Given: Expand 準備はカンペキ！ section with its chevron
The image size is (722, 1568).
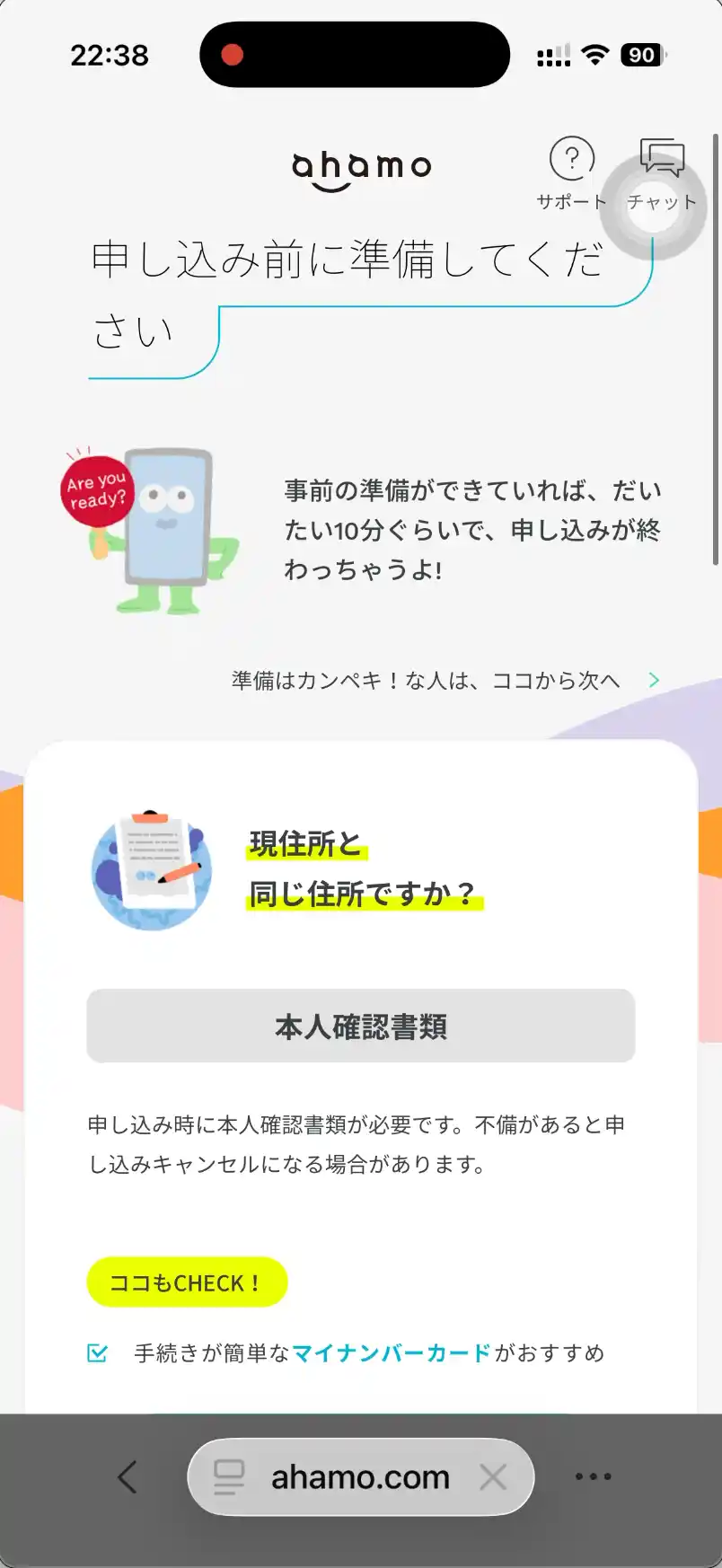Looking at the screenshot, I should coord(655,680).
